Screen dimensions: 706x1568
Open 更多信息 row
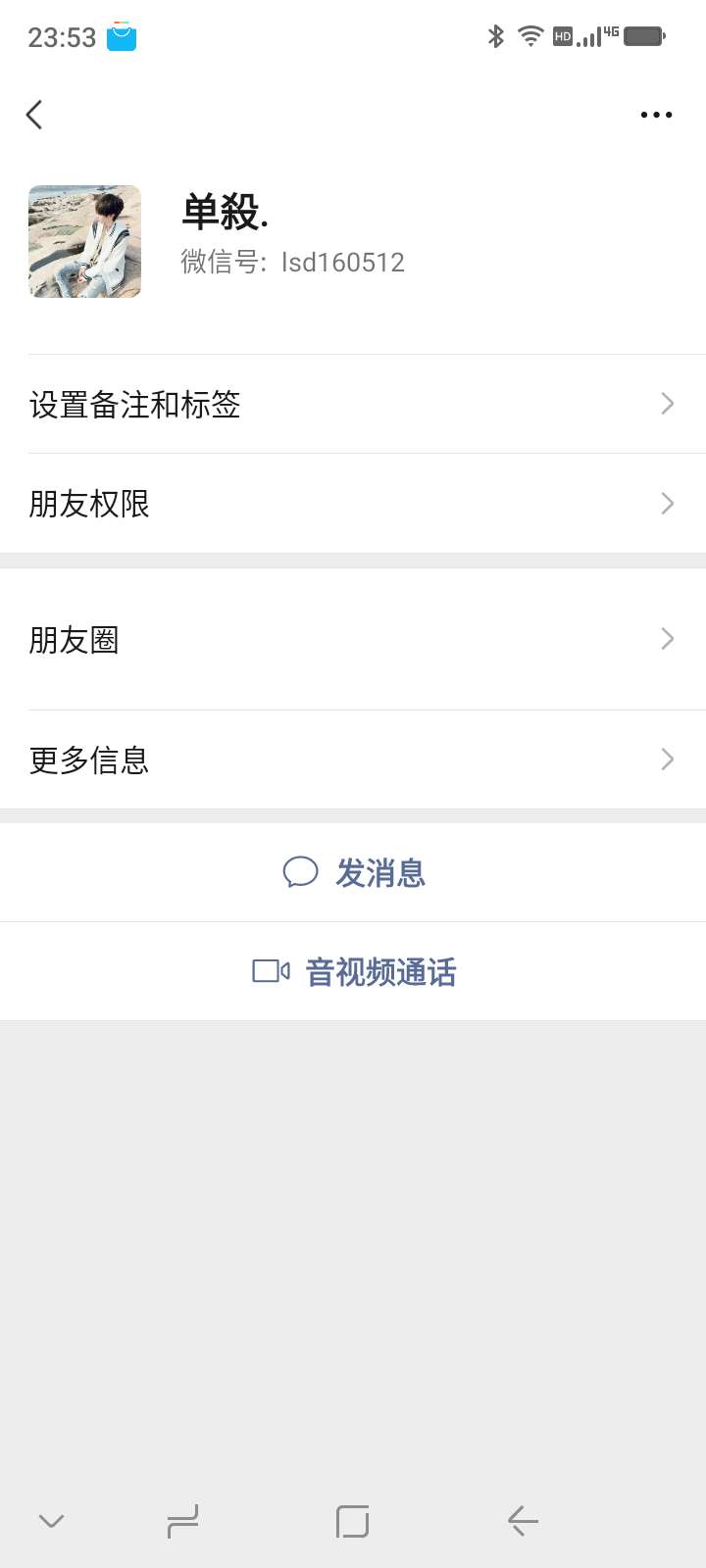353,759
